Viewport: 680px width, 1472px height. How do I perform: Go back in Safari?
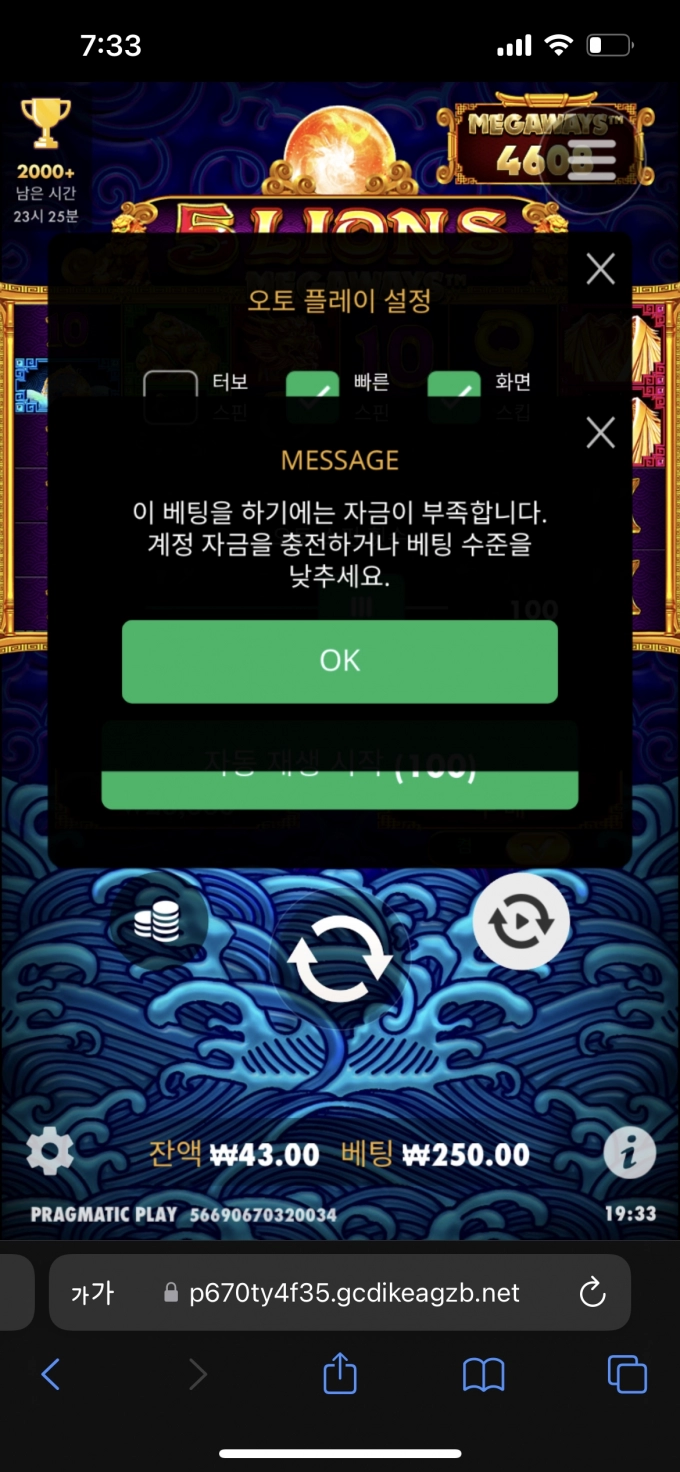coord(51,1375)
